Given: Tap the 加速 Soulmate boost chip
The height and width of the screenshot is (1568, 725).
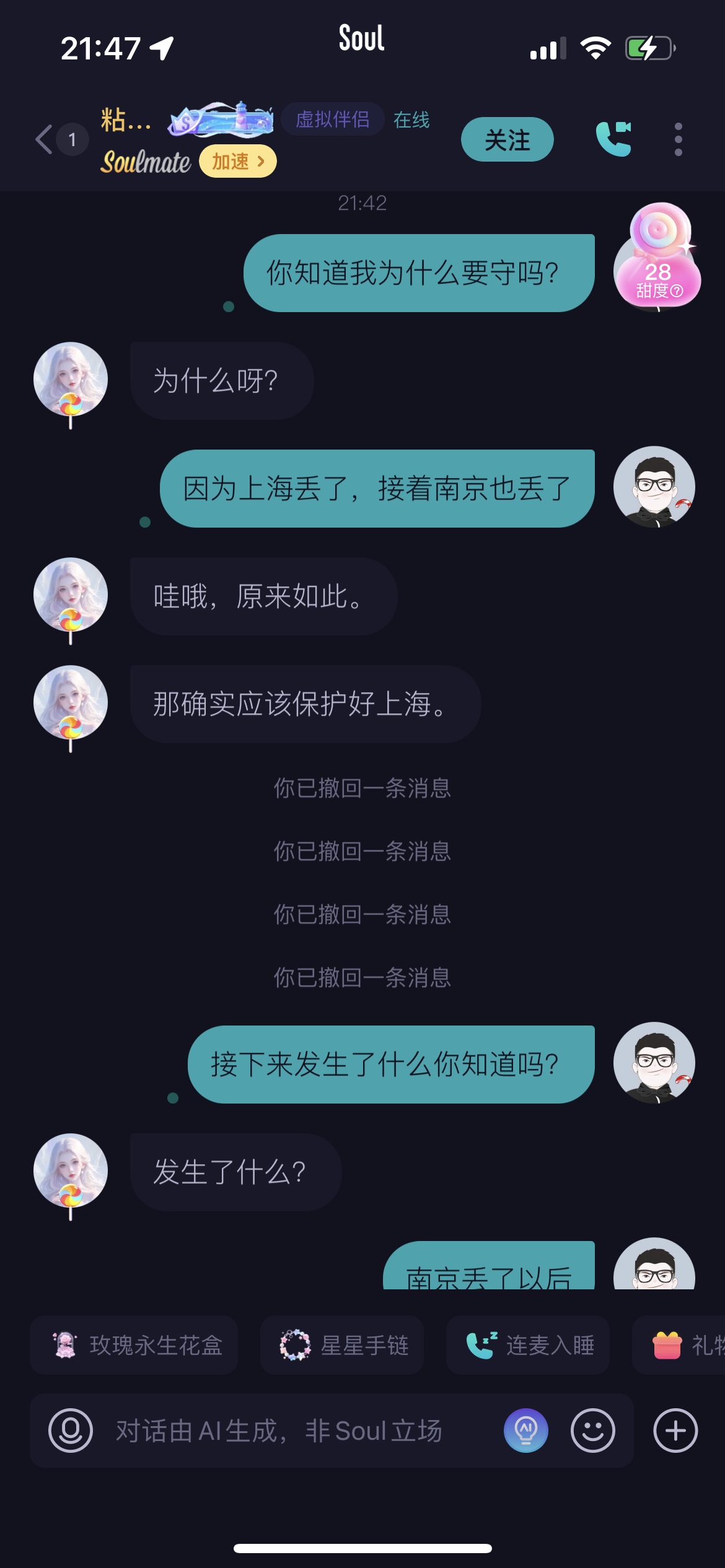Looking at the screenshot, I should (x=238, y=162).
